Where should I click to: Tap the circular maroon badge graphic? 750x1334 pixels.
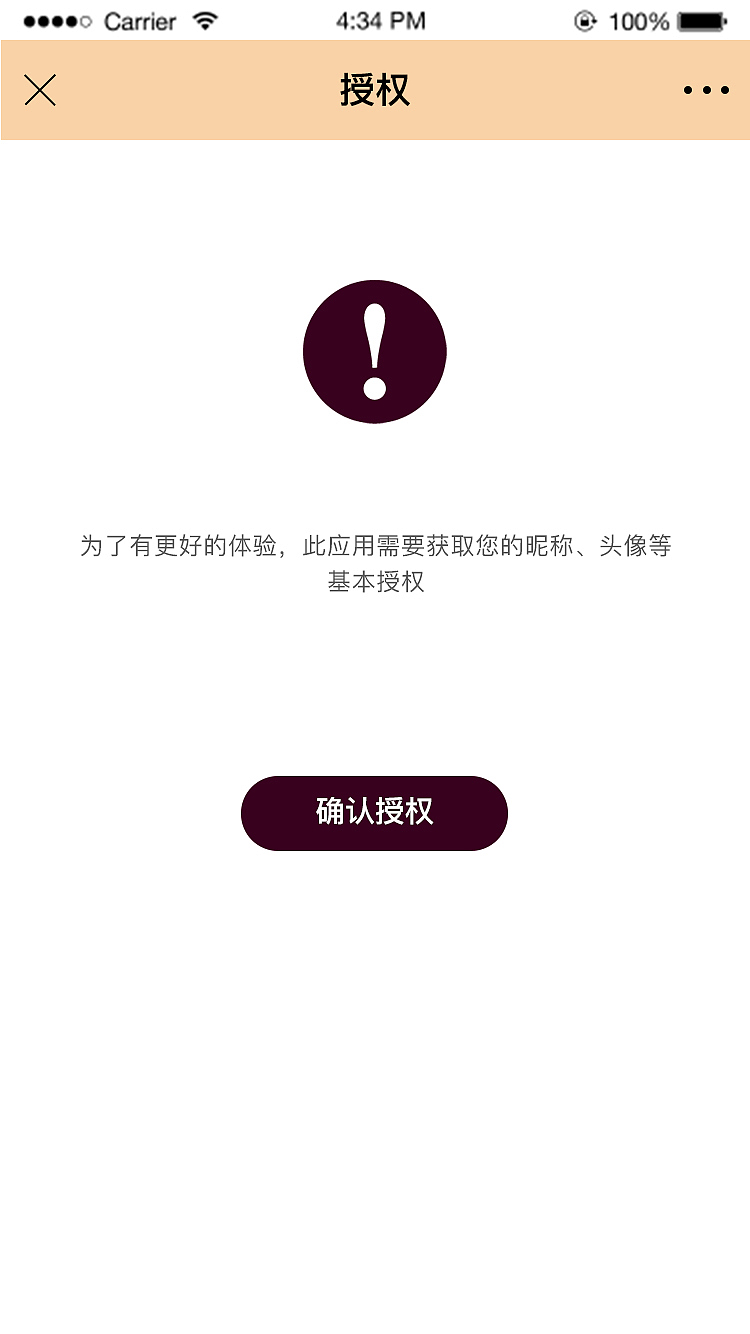(x=375, y=352)
